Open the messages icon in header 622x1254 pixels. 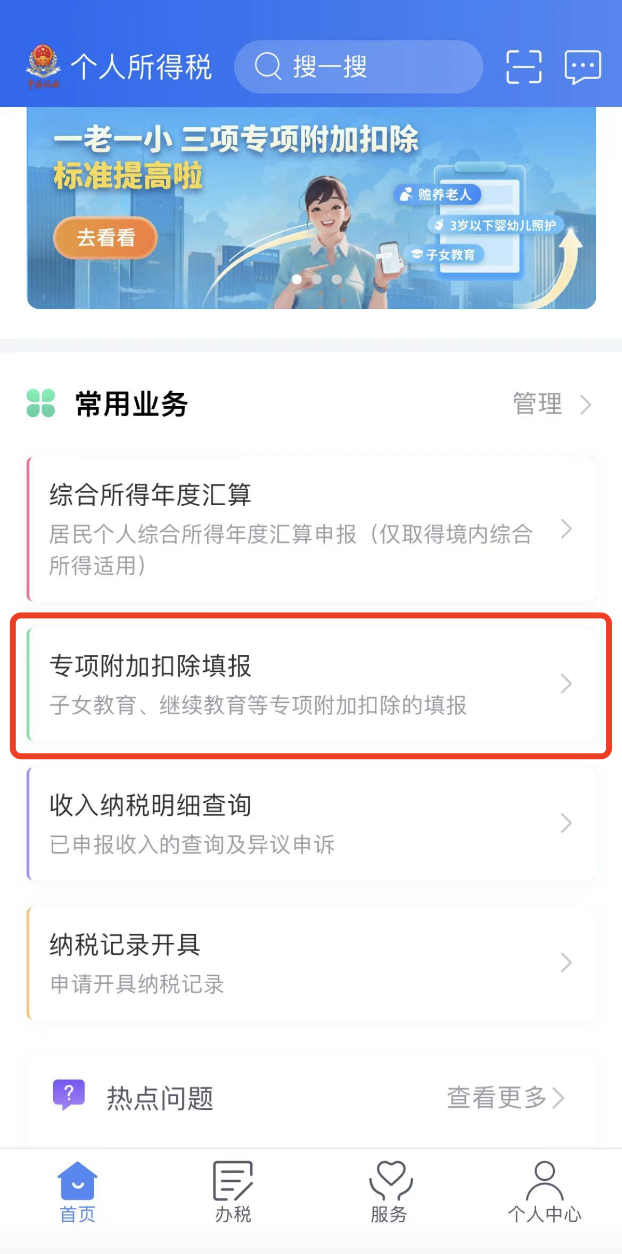tap(582, 67)
